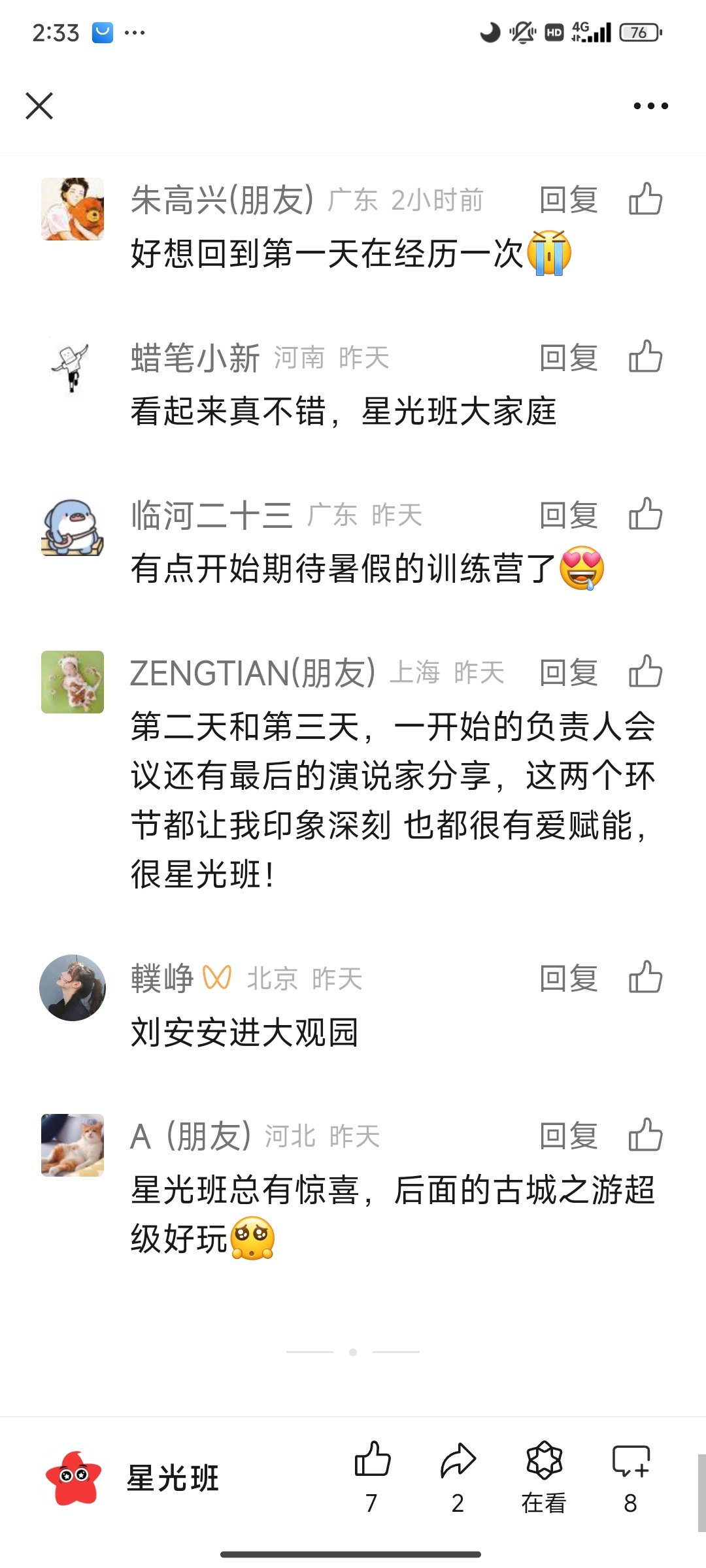This screenshot has width=706, height=1568.
Task: Like ZENGTIAN's comment
Action: pos(645,672)
